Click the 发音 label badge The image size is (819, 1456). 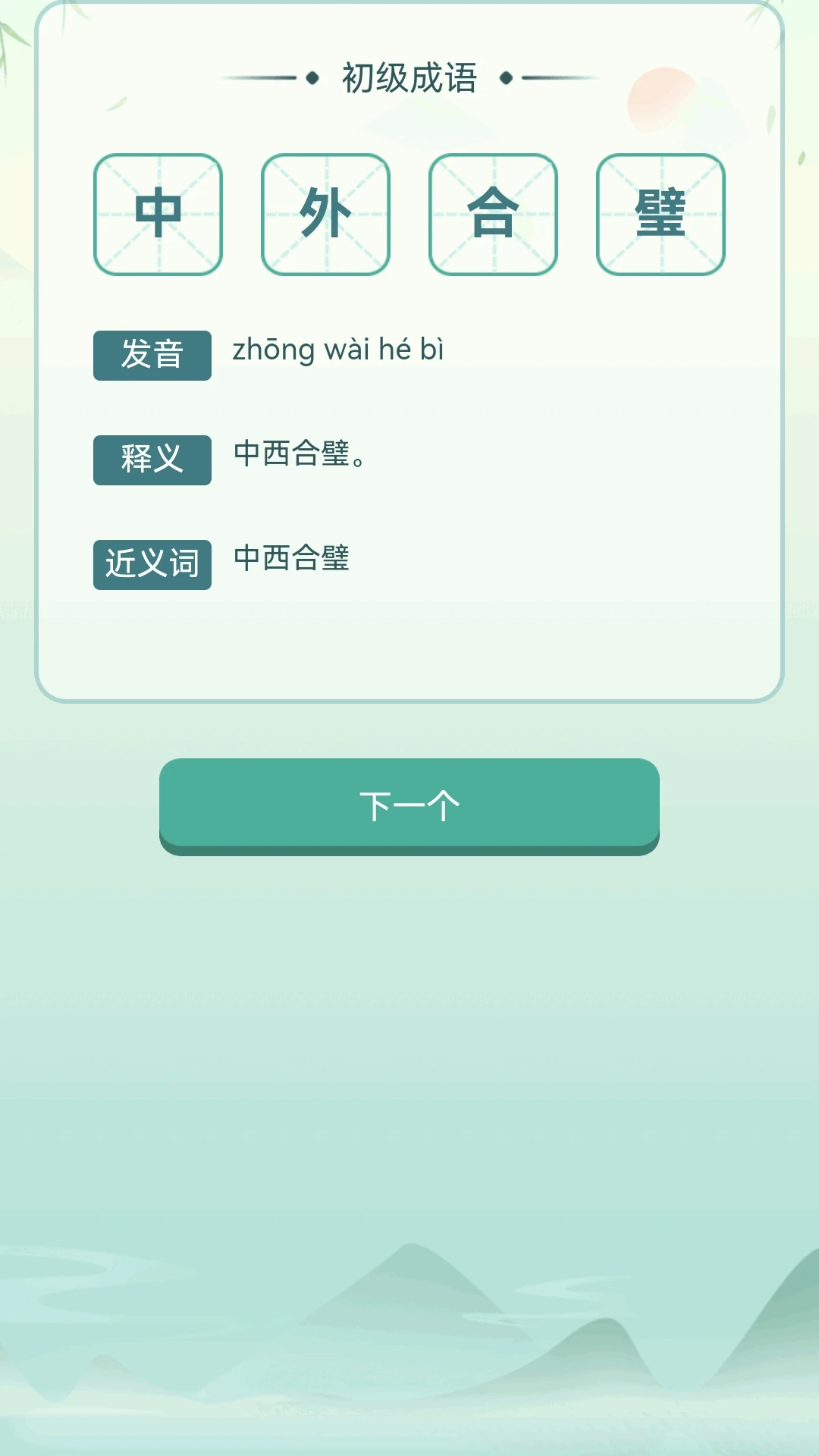152,353
